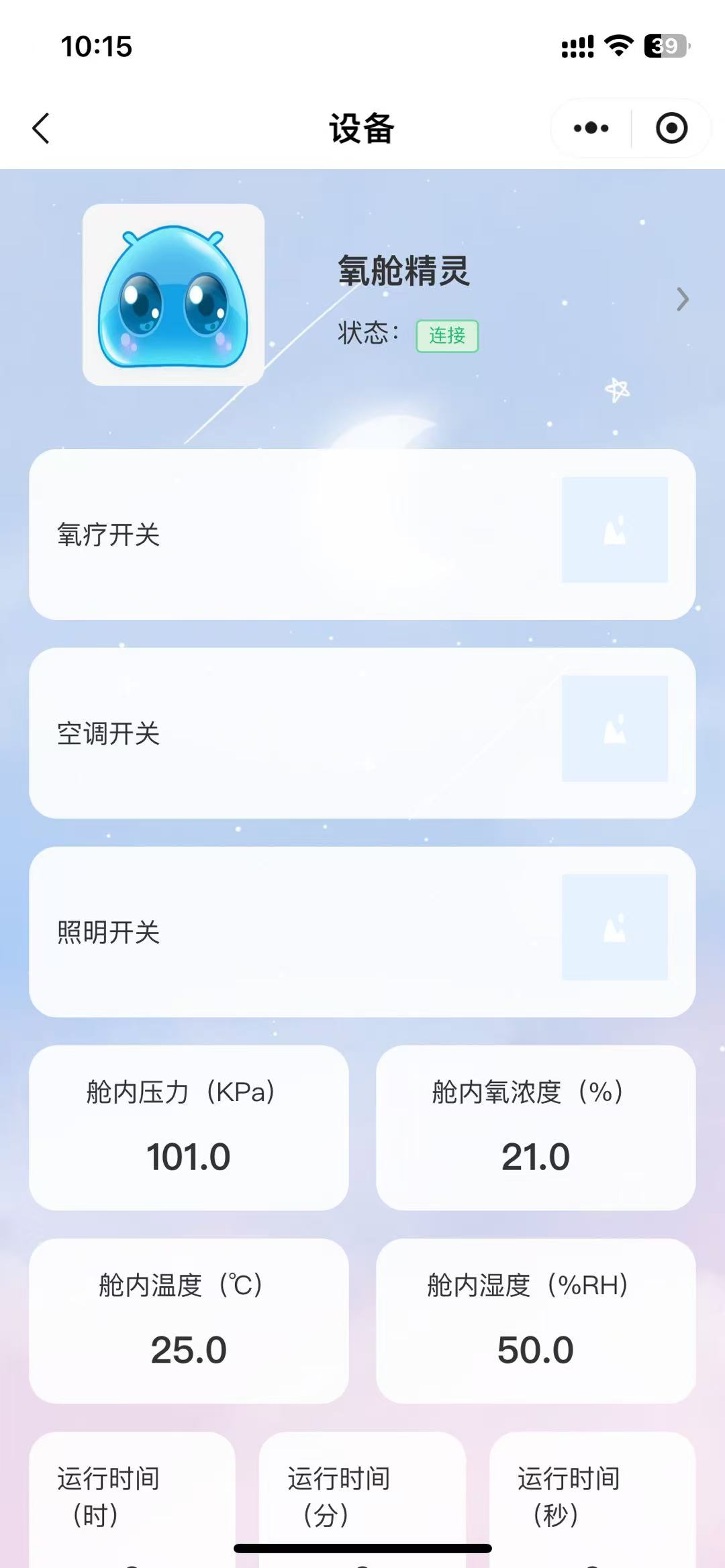Tap the 连接 status badge
This screenshot has height=1568, width=725.
point(448,337)
